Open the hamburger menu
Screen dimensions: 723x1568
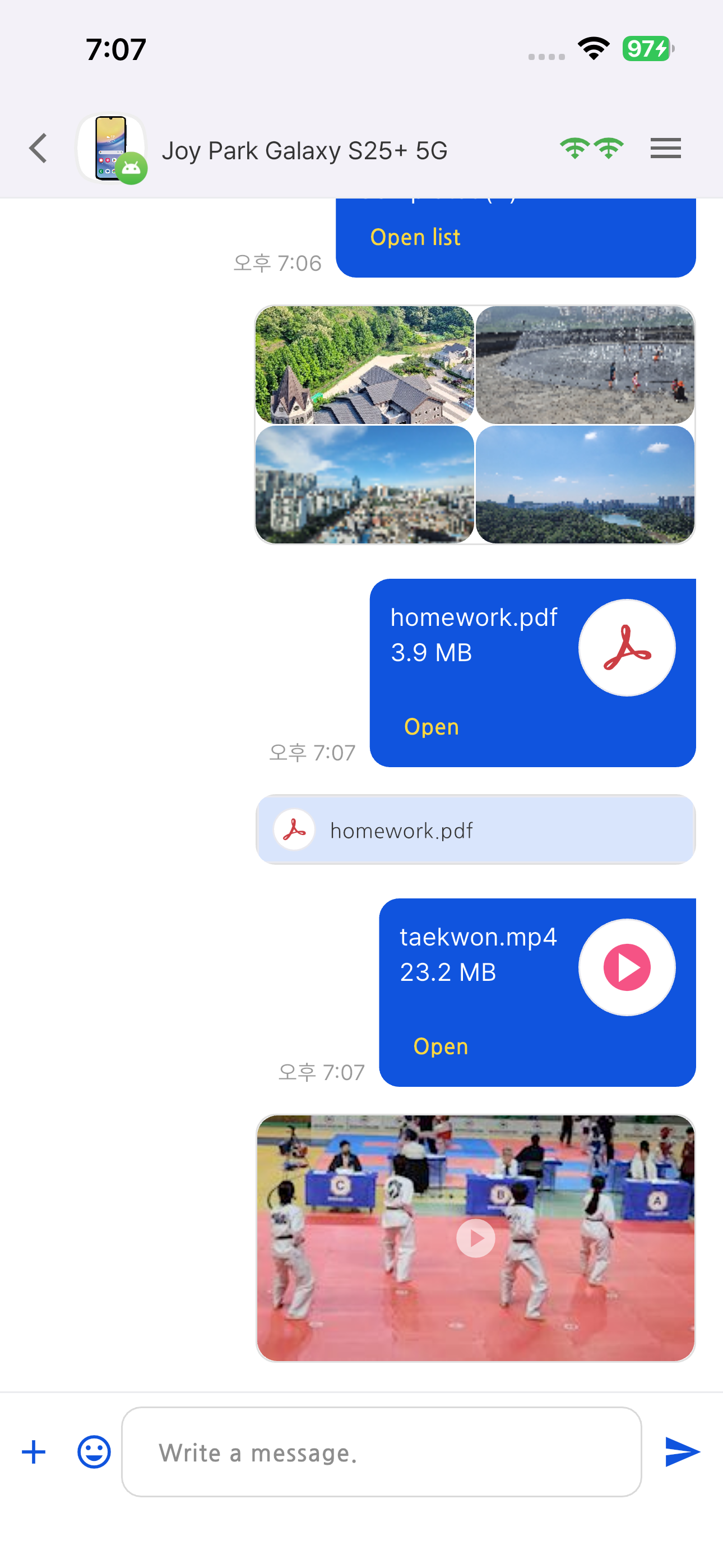[x=665, y=149]
